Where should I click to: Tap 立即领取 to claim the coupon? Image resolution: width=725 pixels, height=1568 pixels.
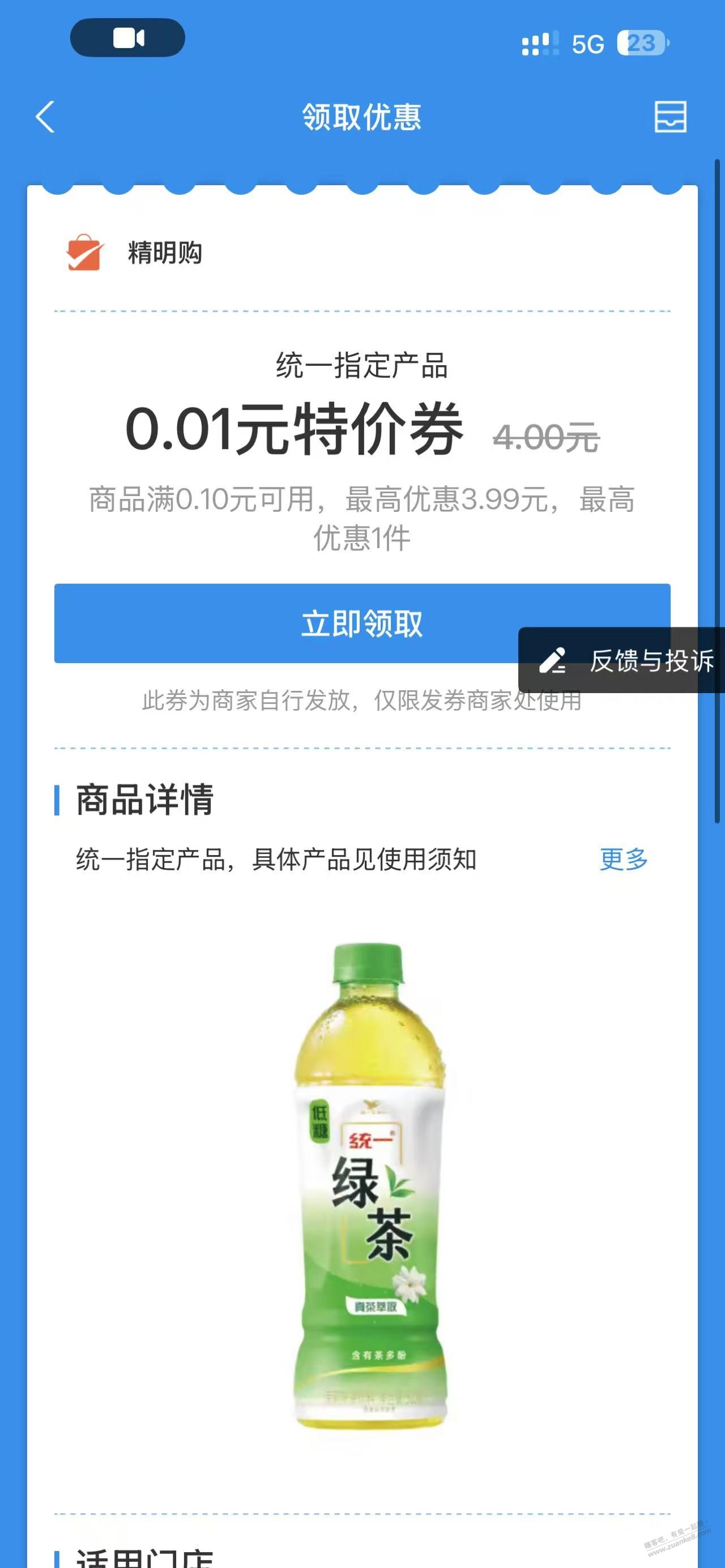click(x=286, y=623)
